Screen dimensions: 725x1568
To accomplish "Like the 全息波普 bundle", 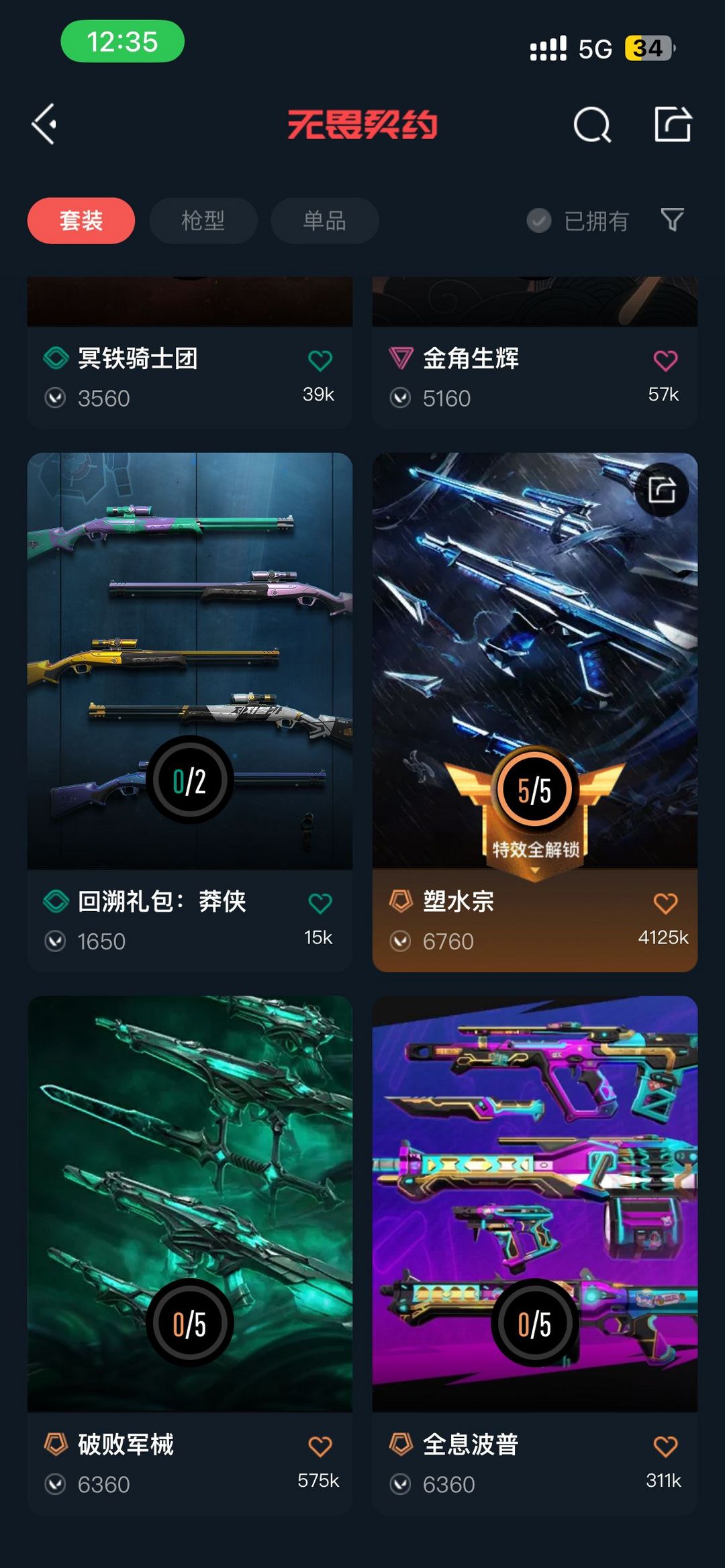I will [665, 1447].
